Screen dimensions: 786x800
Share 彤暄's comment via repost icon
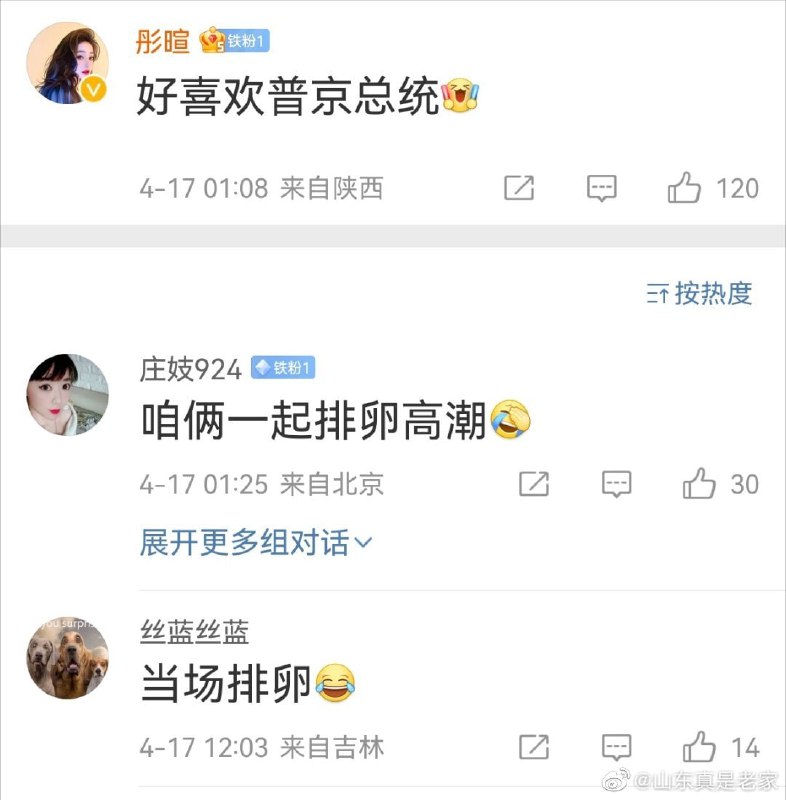click(x=519, y=188)
